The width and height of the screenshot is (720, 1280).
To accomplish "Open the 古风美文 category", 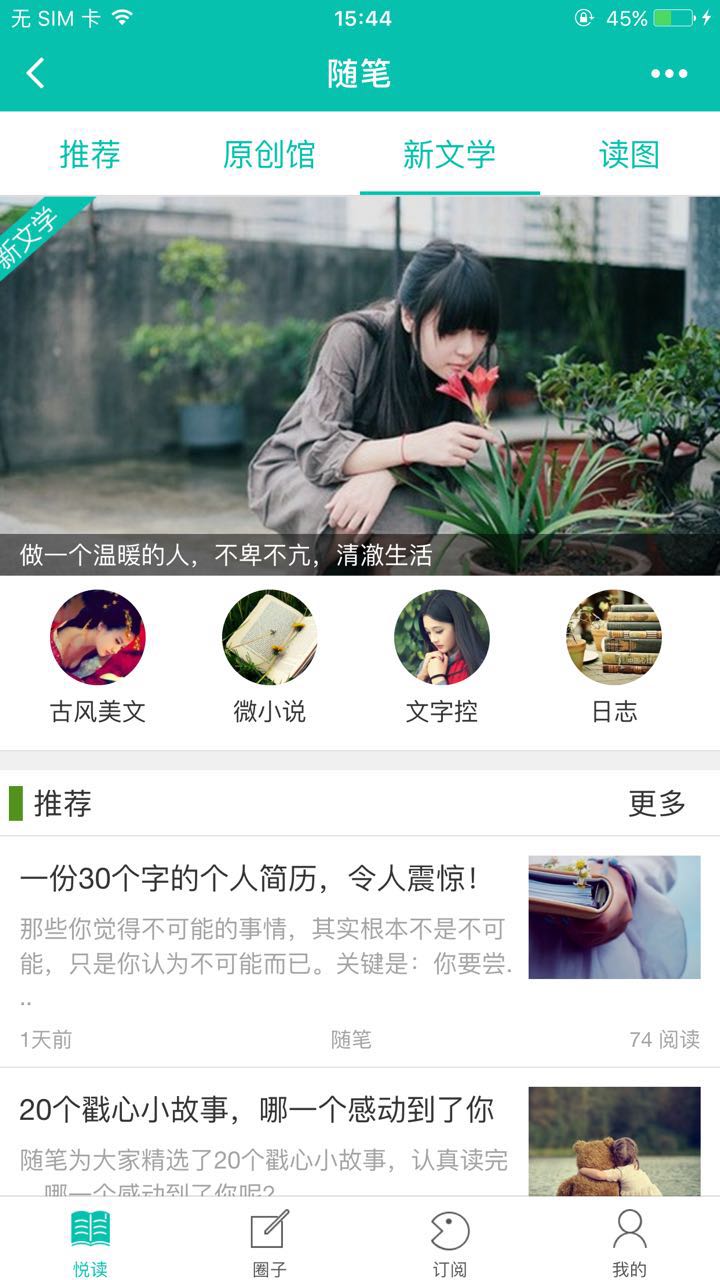I will click(x=98, y=656).
